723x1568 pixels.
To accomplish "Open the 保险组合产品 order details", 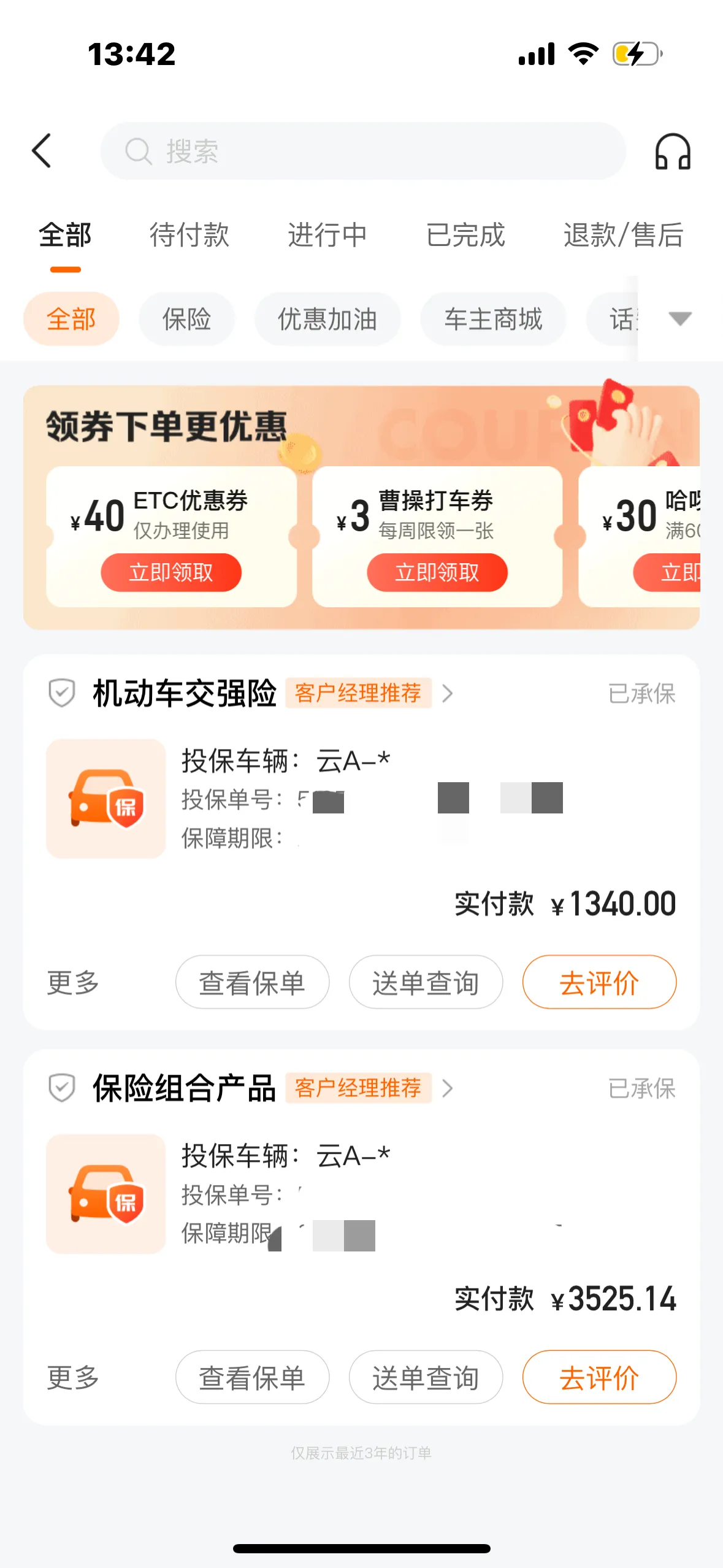I will click(x=184, y=1089).
